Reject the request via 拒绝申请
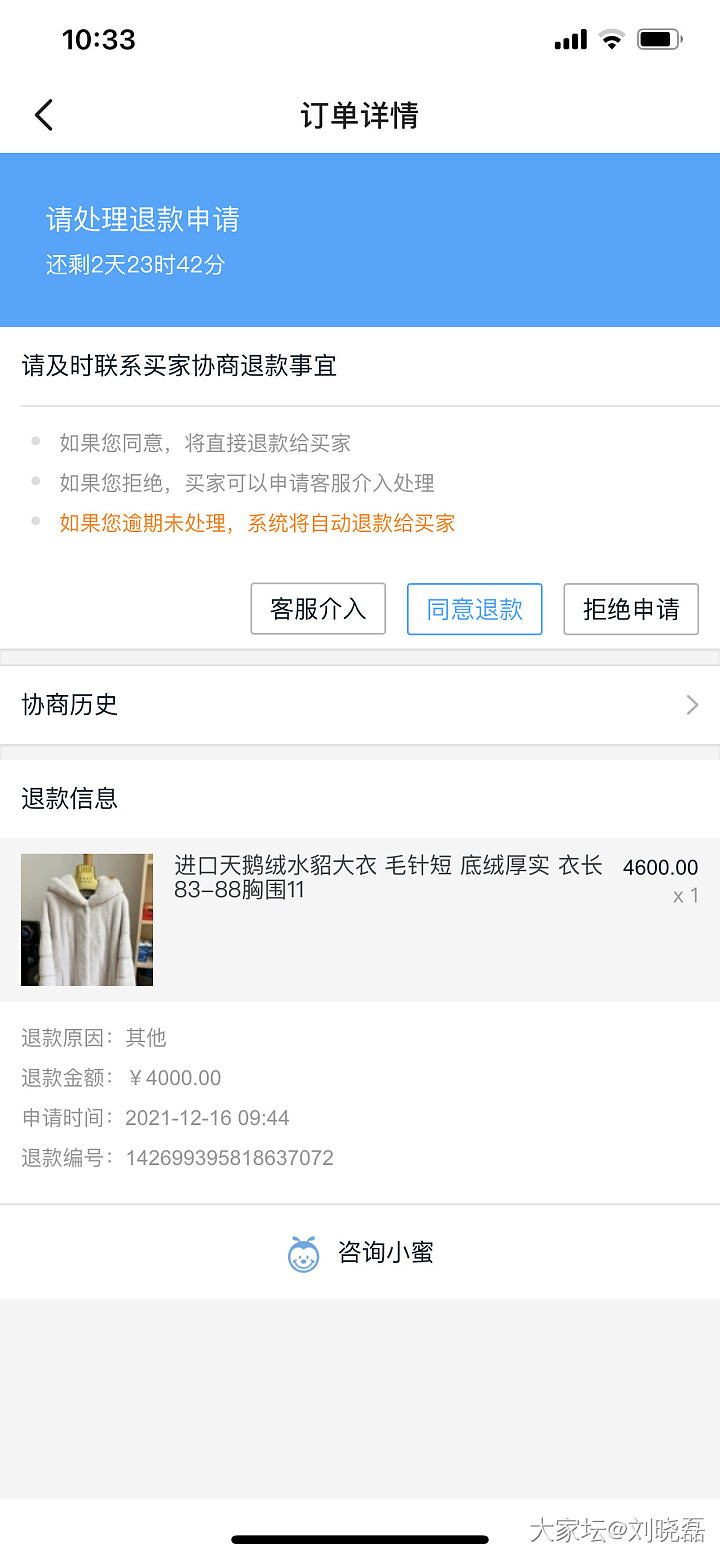Viewport: 720px width, 1558px height. 630,609
